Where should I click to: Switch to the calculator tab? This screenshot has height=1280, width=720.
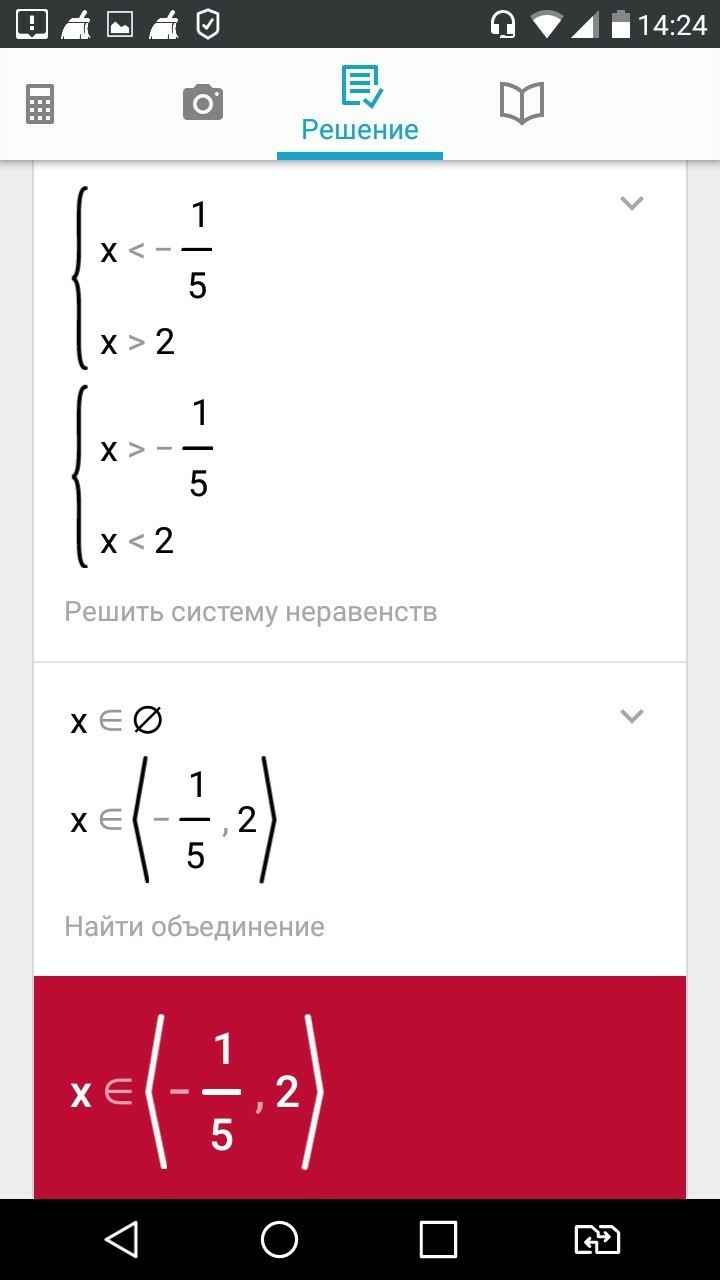tap(40, 103)
